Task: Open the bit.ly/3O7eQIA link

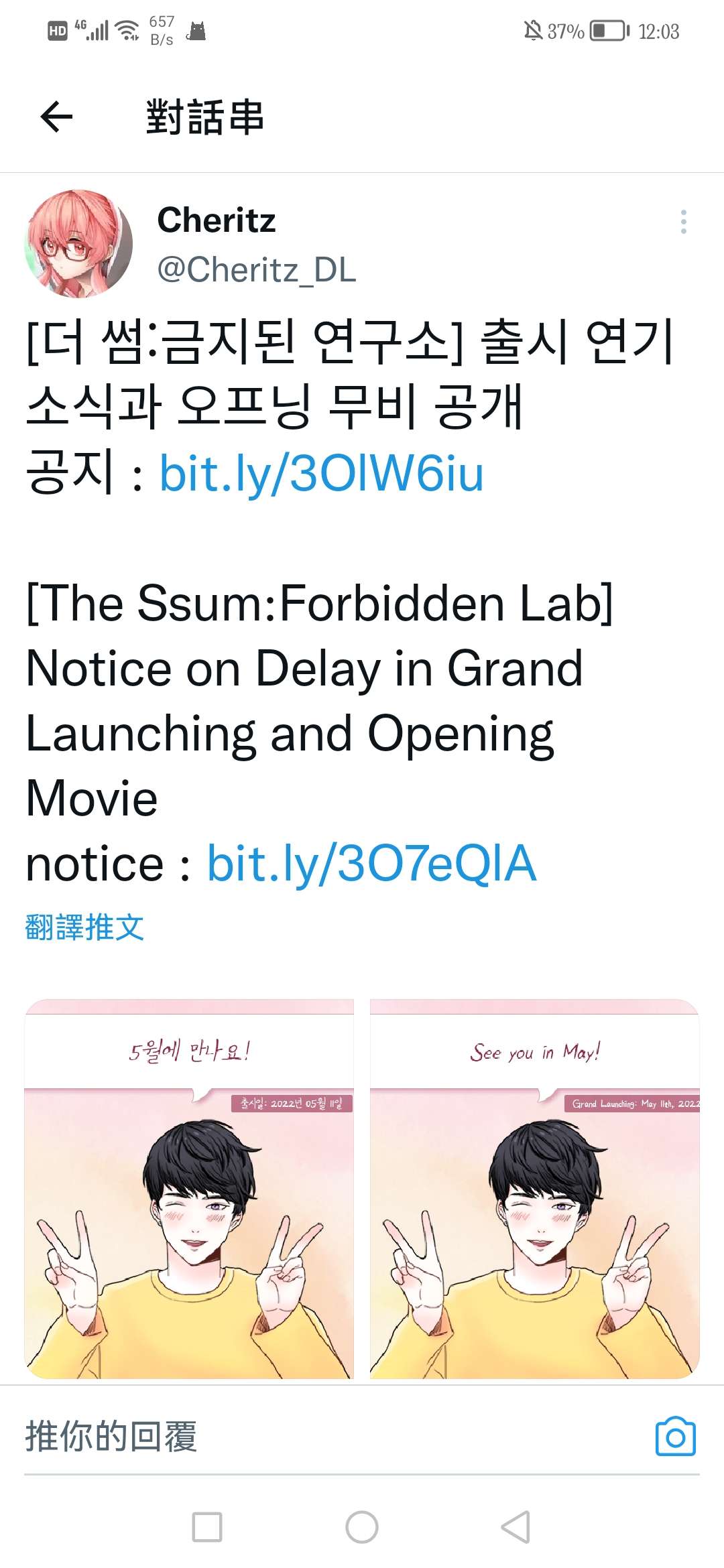Action: pos(371,863)
